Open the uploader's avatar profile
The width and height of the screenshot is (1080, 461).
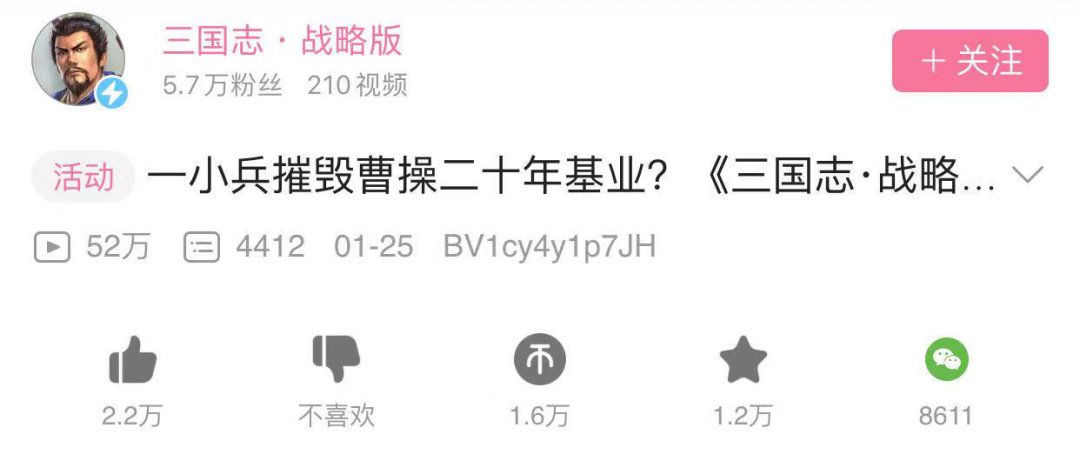(78, 59)
